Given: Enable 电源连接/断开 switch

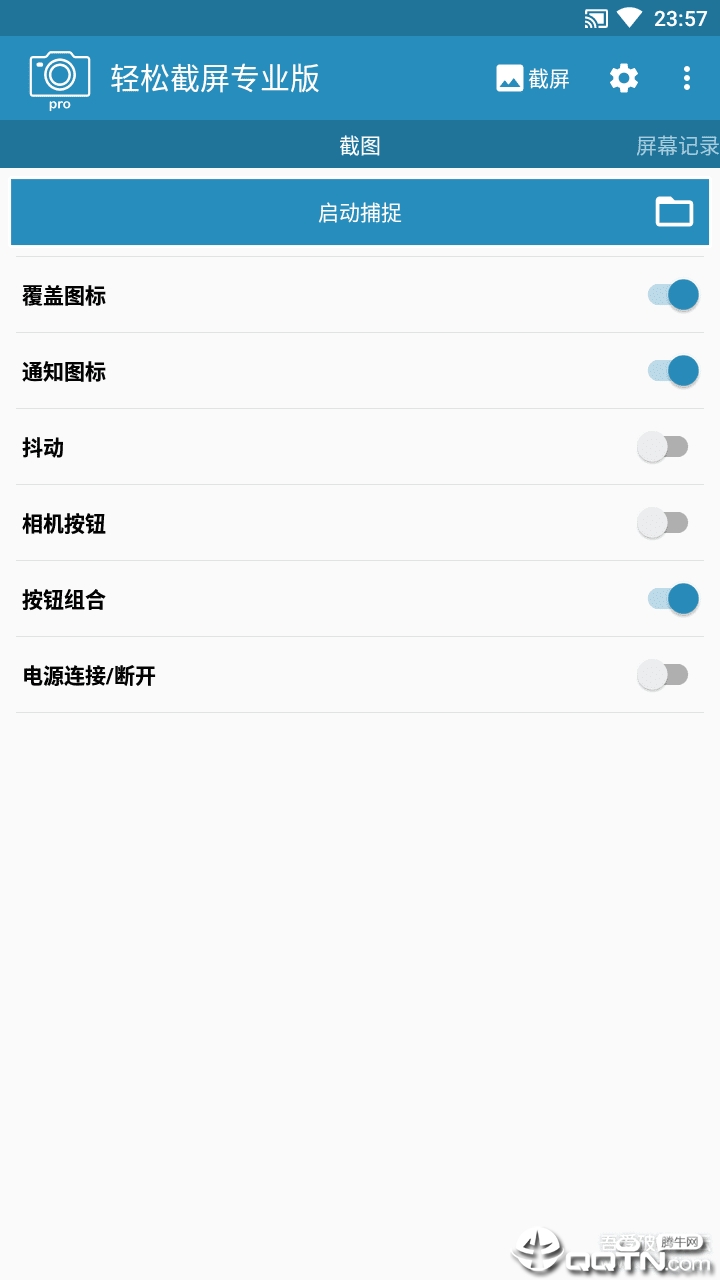Looking at the screenshot, I should click(x=663, y=675).
